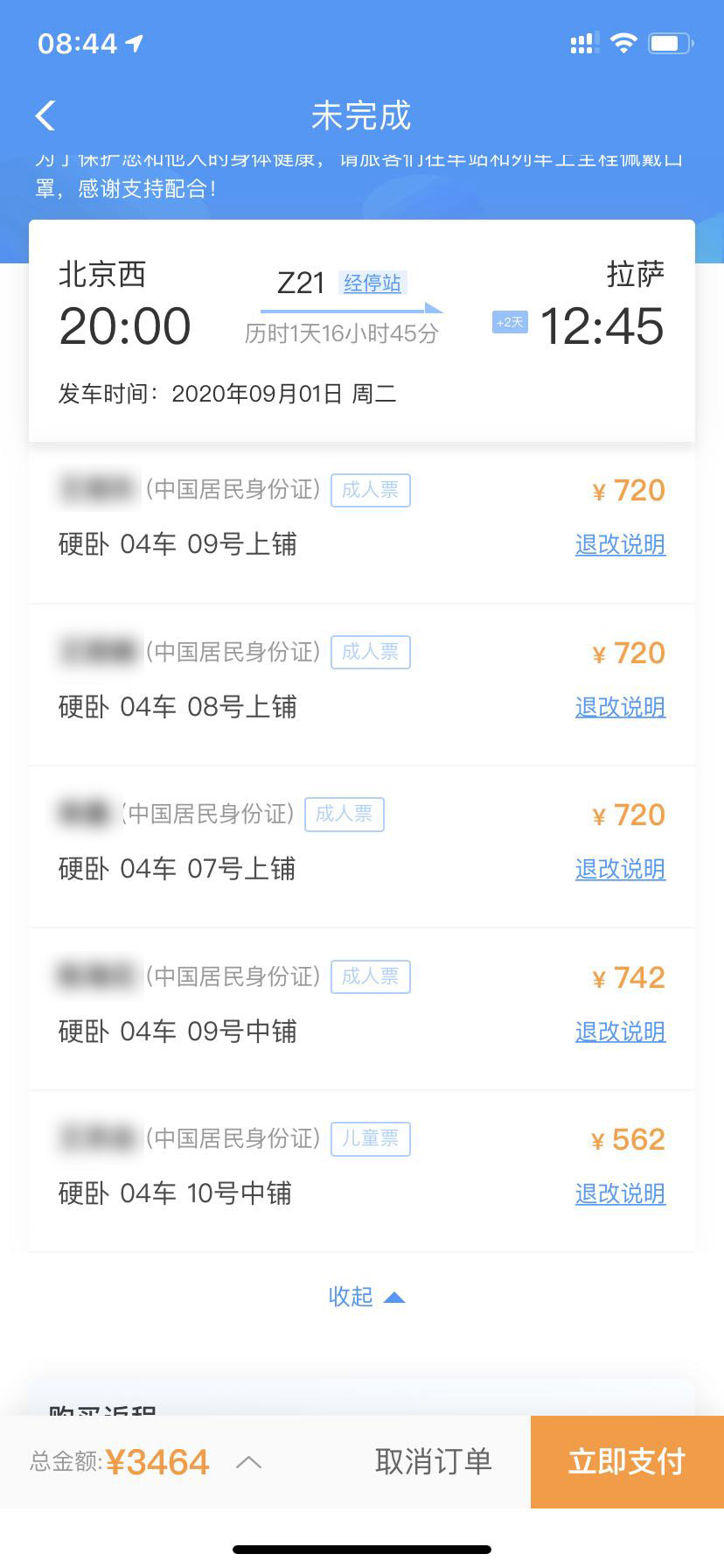Open 退改说明 for the 08号上铺 ticket
724x1568 pixels.
tap(620, 707)
